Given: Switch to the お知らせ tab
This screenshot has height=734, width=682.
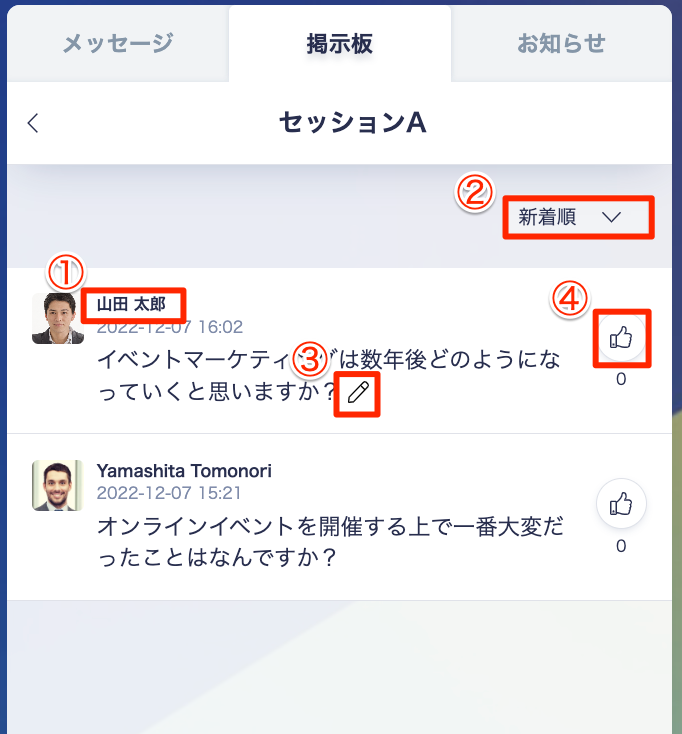Looking at the screenshot, I should pyautogui.click(x=561, y=43).
